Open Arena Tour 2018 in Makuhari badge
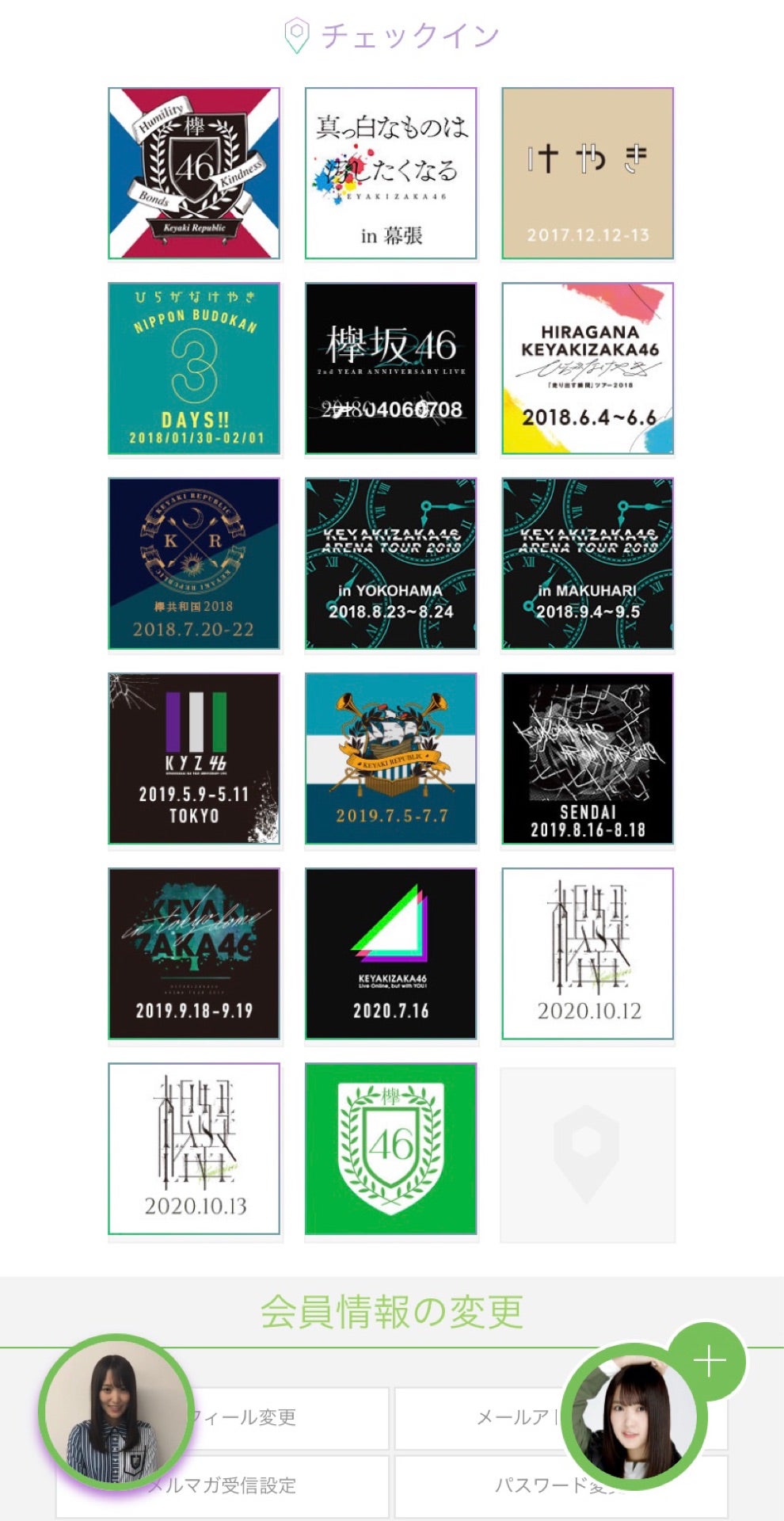The width and height of the screenshot is (784, 1521). coord(588,563)
